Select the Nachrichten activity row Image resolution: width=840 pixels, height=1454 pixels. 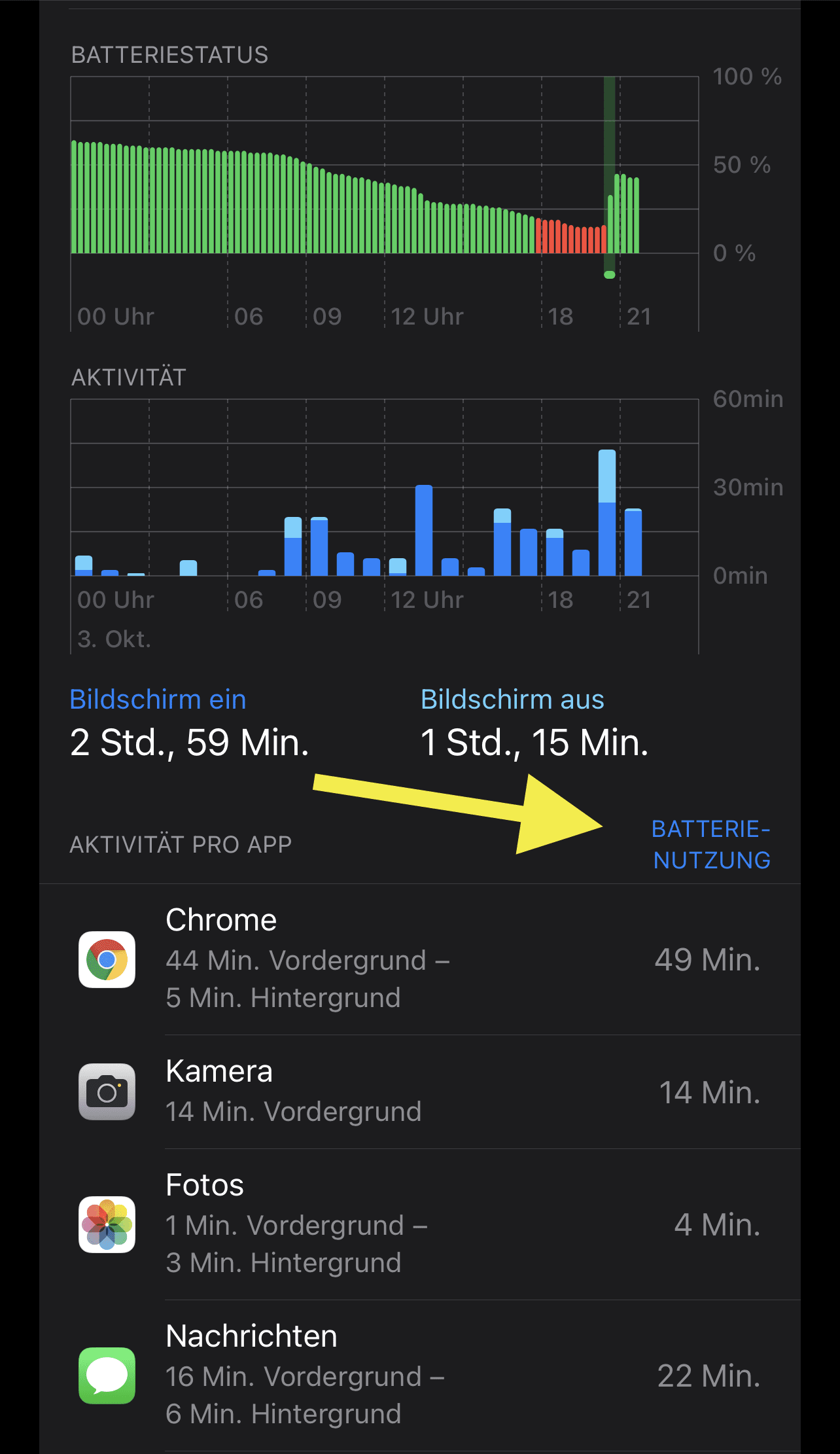[x=419, y=1374]
